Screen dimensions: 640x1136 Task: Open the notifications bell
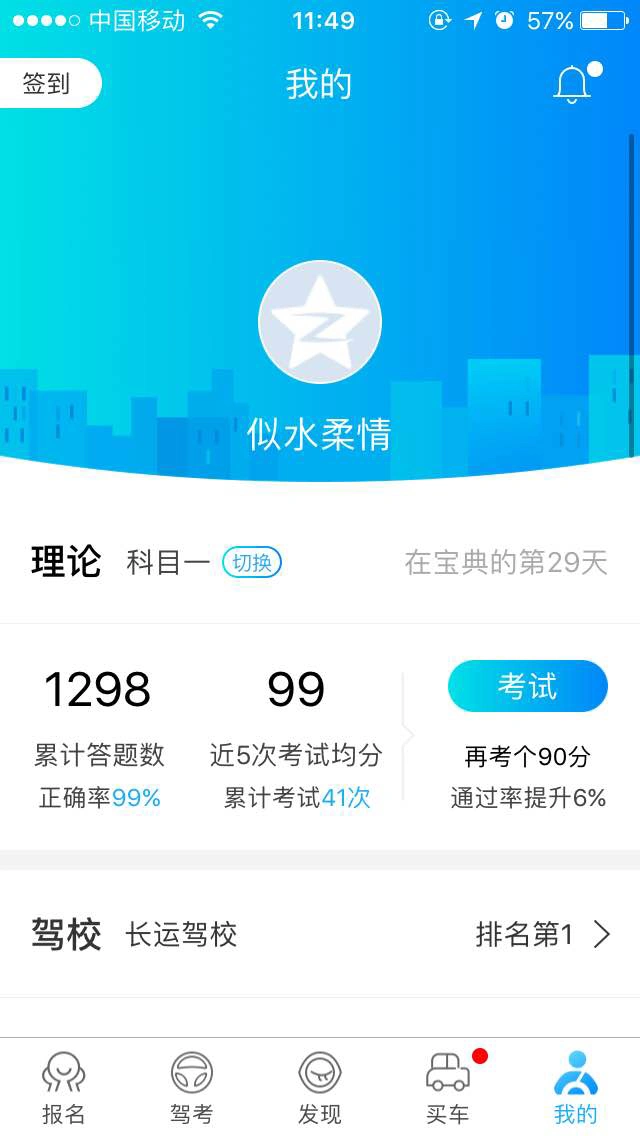pyautogui.click(x=572, y=85)
